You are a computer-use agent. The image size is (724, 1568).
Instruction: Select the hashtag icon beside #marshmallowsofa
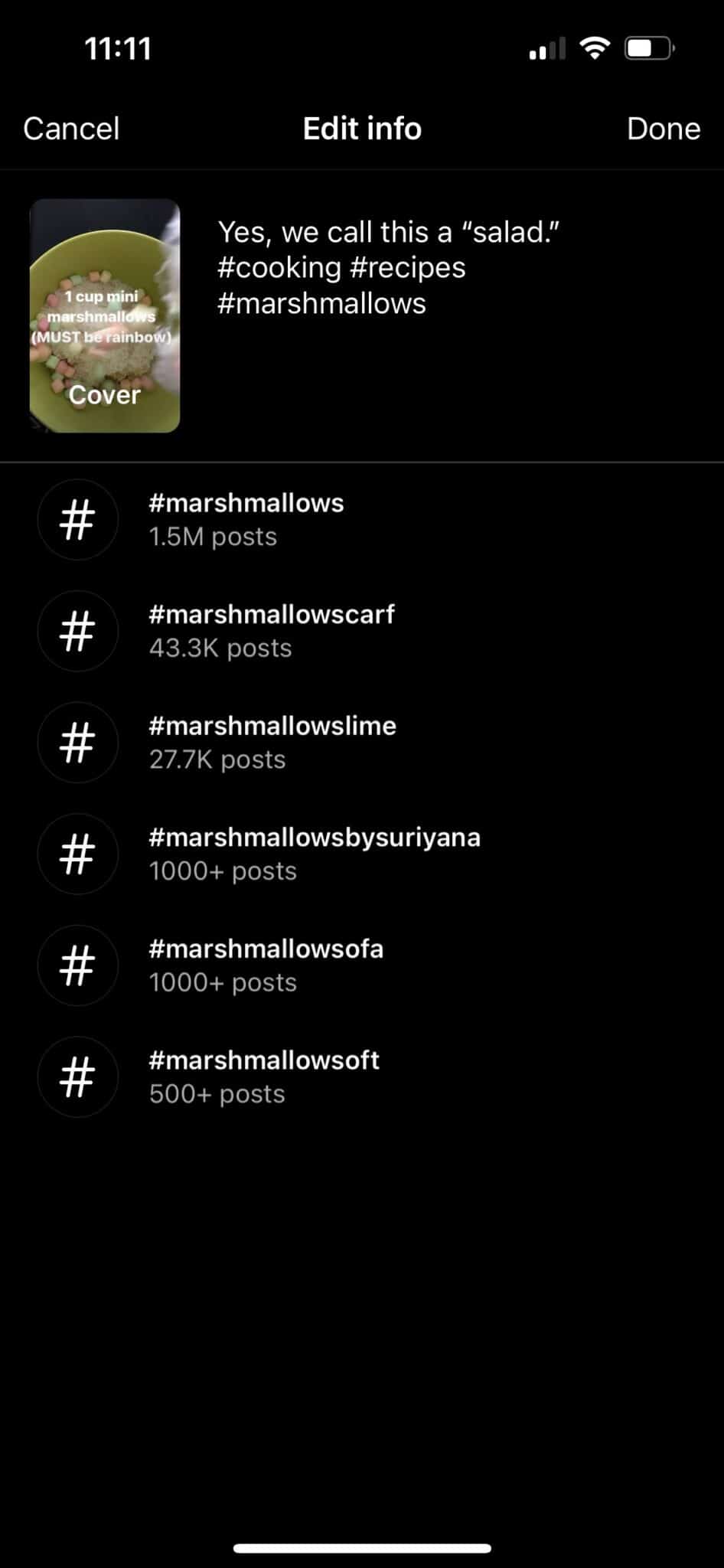78,965
